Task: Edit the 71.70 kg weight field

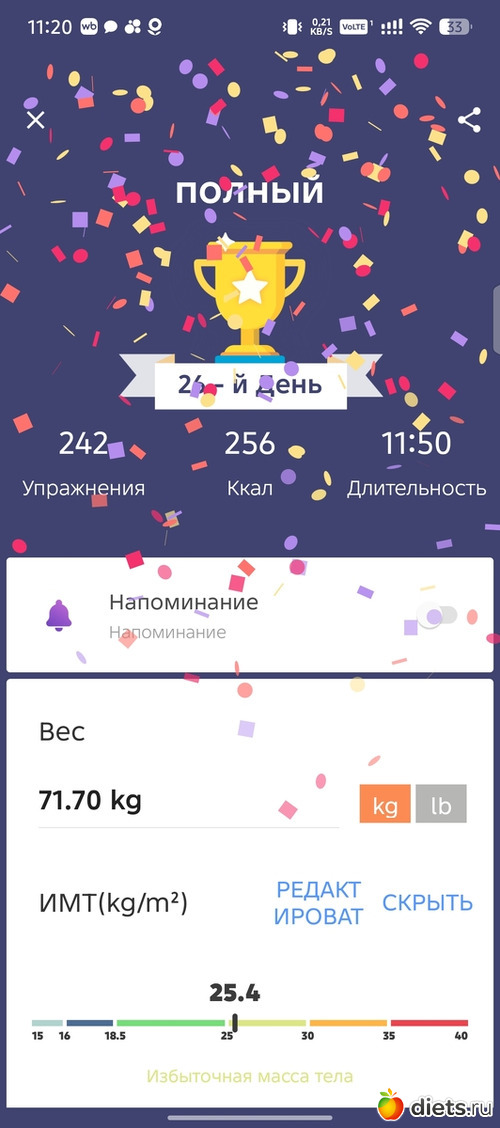Action: 188,801
